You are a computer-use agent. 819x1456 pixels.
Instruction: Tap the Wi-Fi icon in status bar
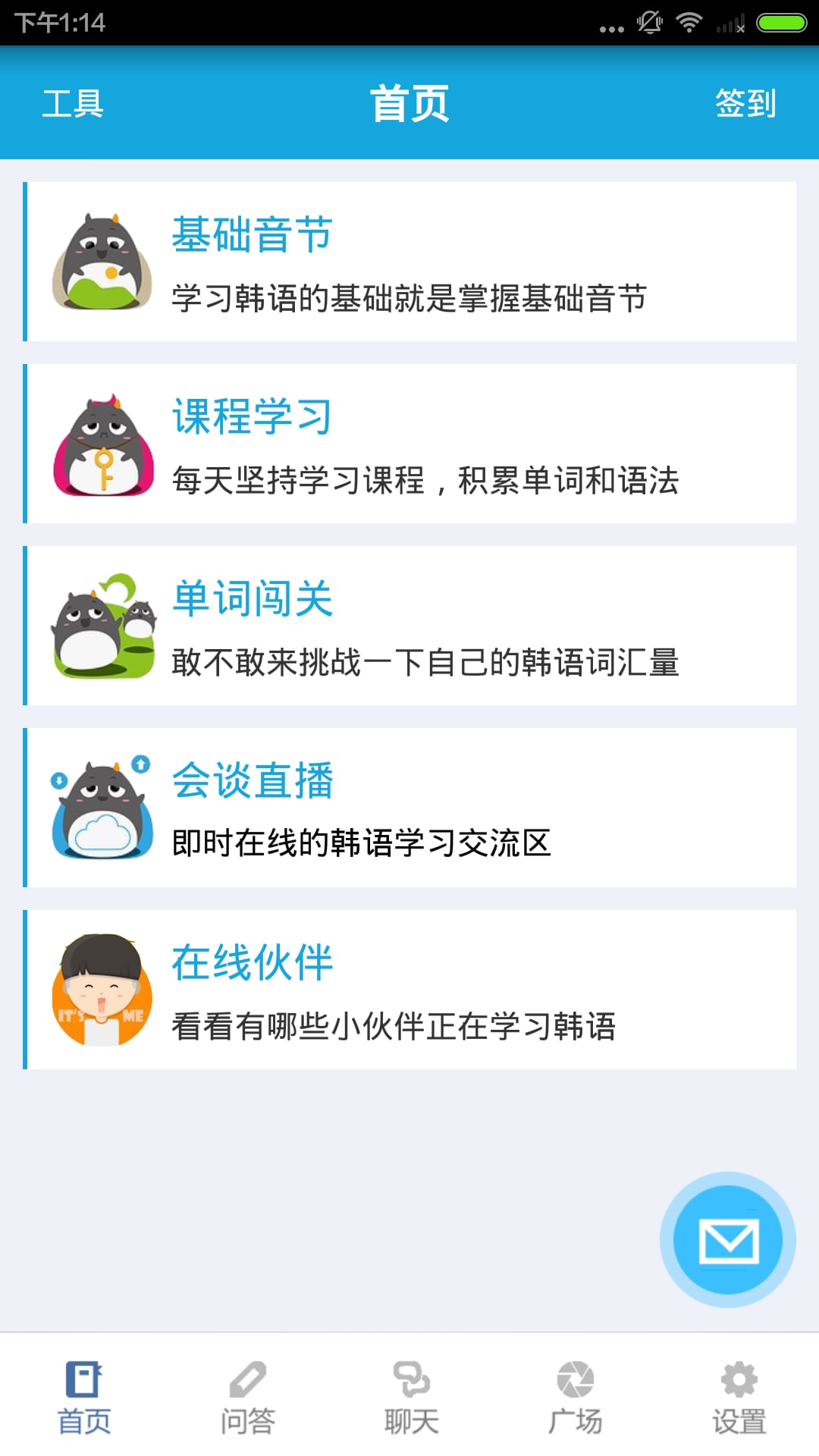[689, 21]
